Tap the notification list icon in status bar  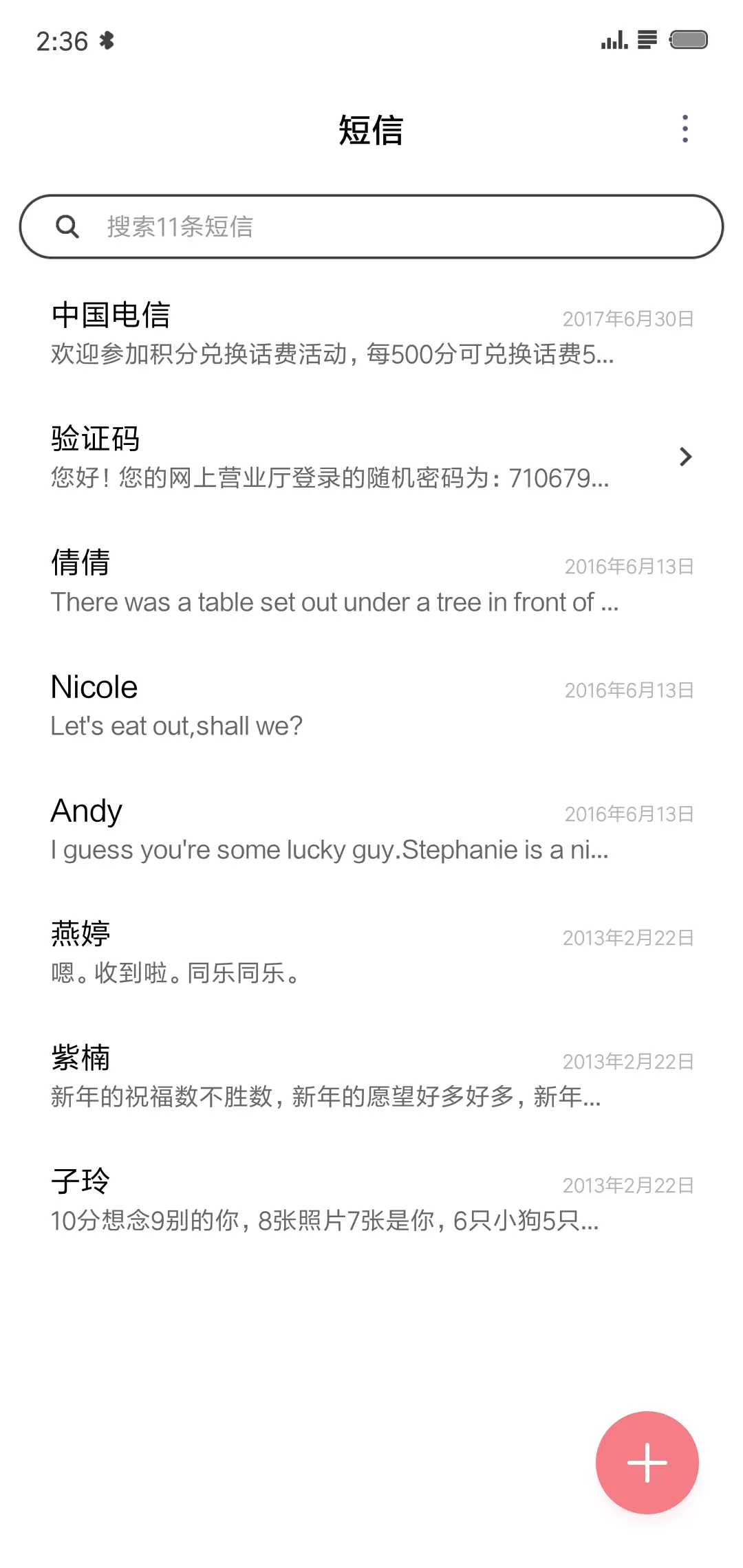tap(649, 39)
